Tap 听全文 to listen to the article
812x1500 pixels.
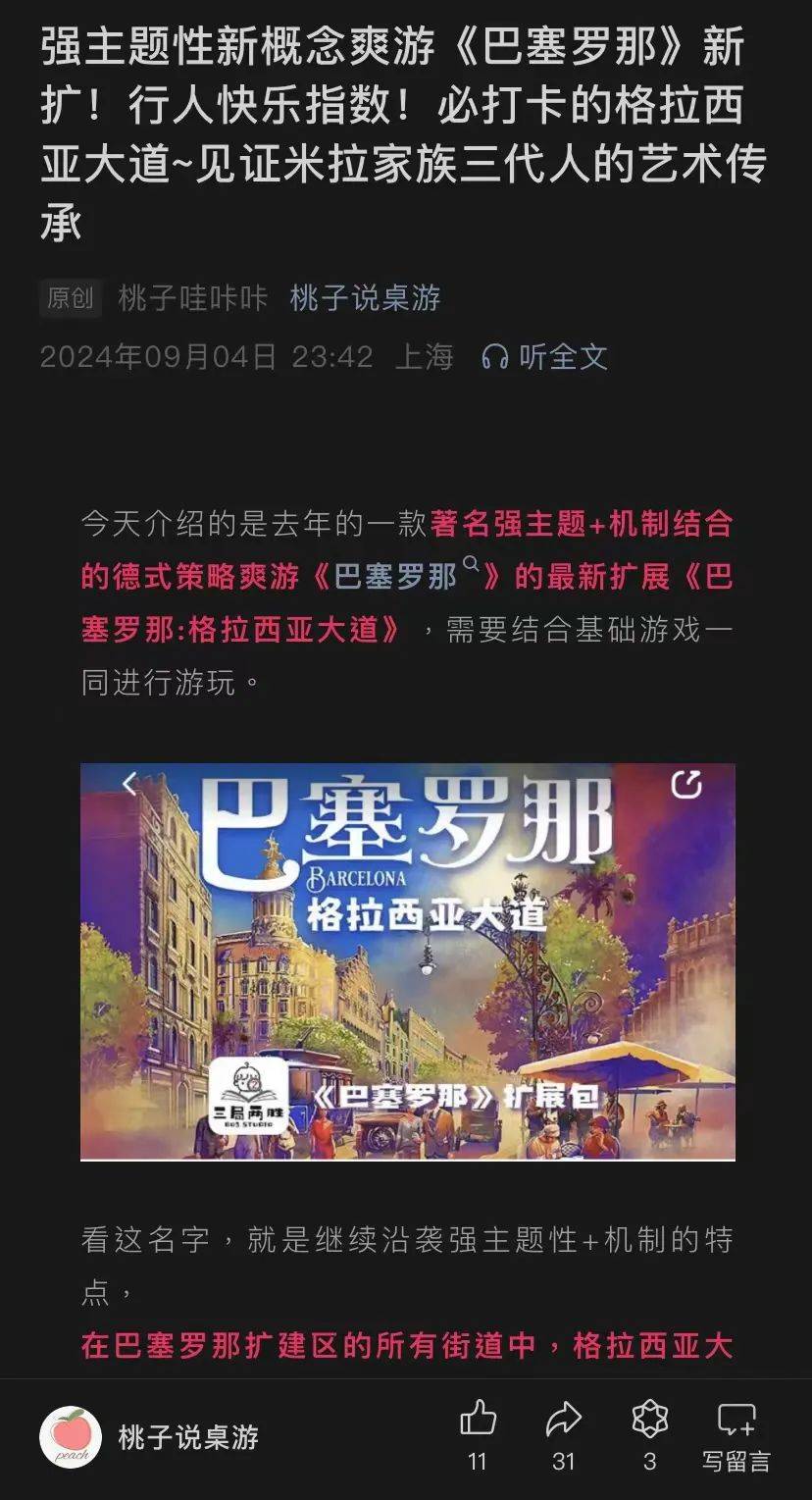pos(545,356)
